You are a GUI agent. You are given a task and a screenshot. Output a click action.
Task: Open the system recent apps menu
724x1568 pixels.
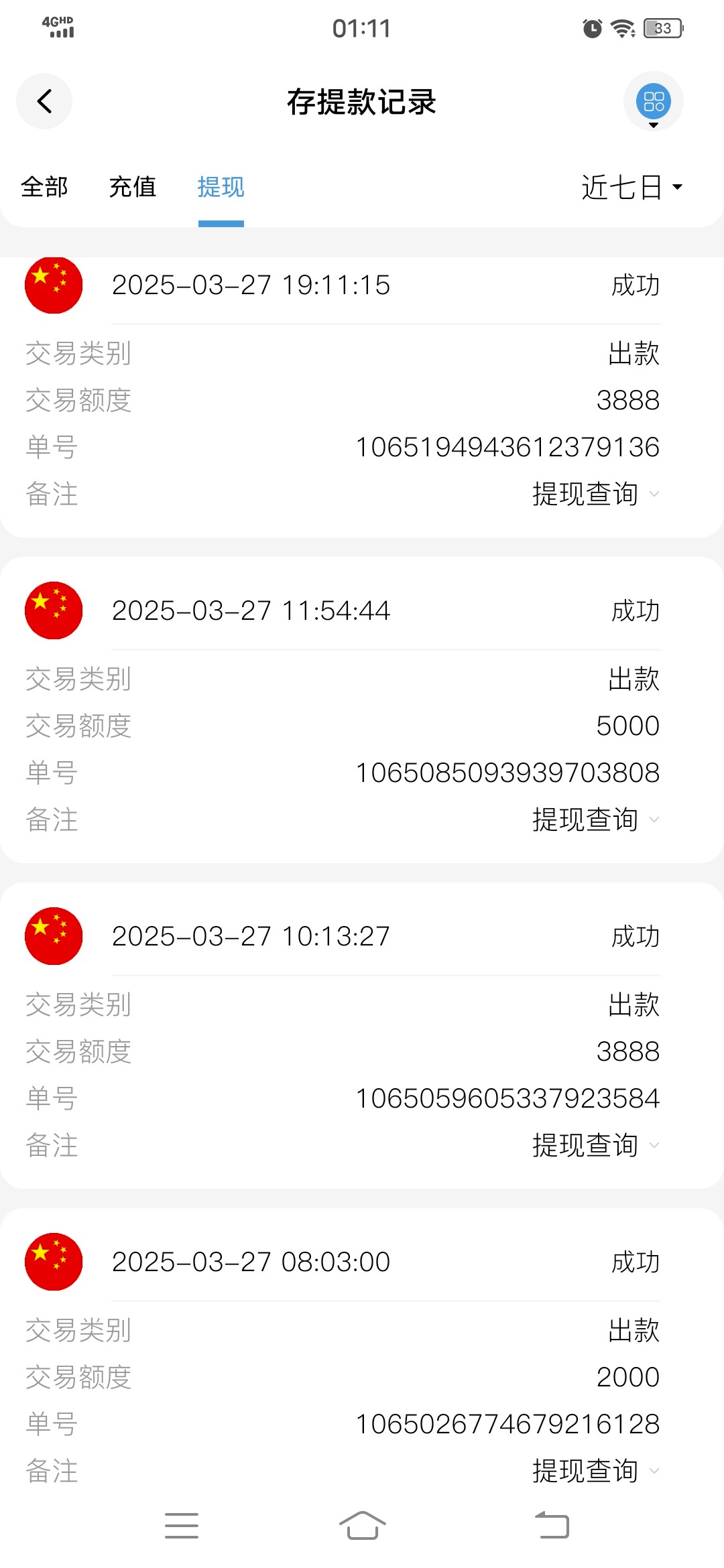pos(181,1526)
